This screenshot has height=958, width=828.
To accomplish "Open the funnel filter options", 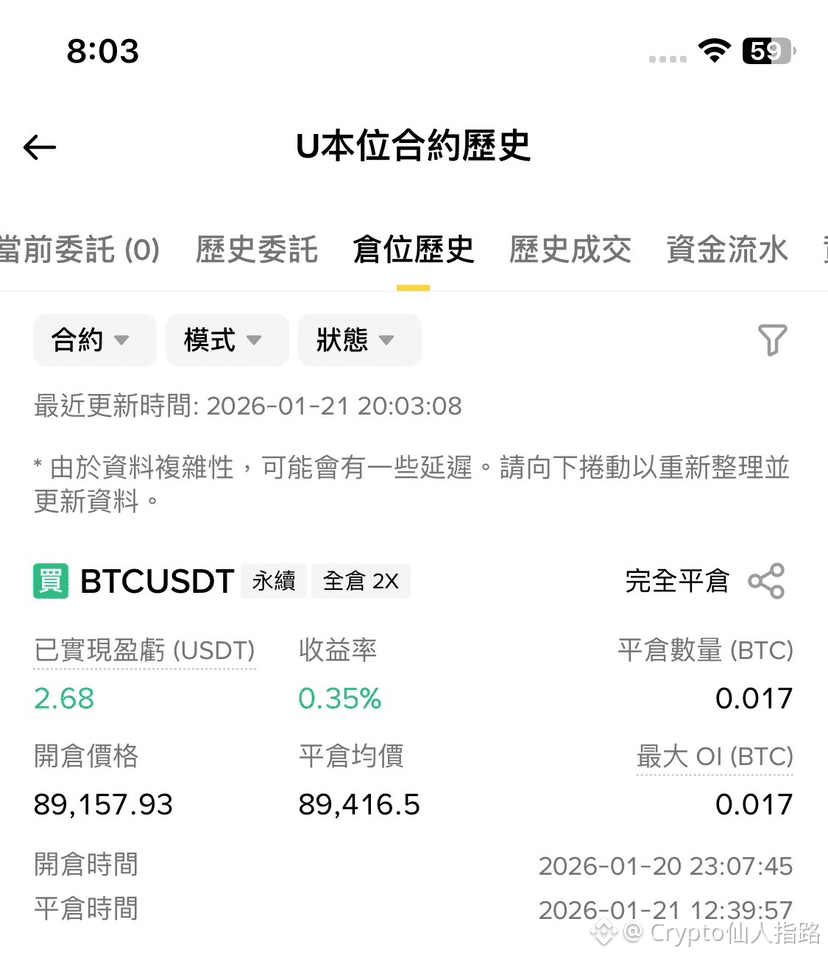I will tap(772, 340).
